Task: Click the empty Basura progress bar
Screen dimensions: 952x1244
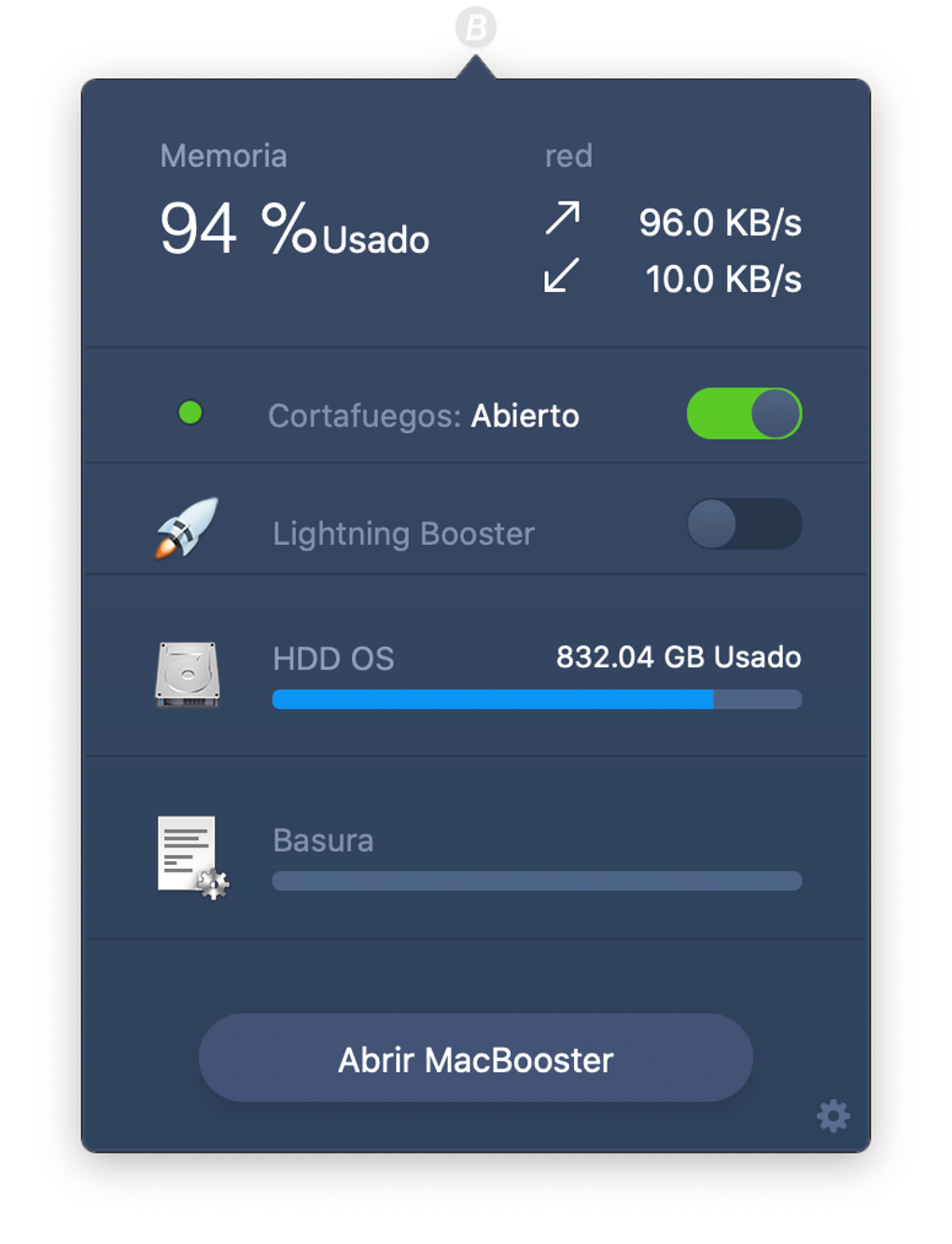Action: (537, 881)
